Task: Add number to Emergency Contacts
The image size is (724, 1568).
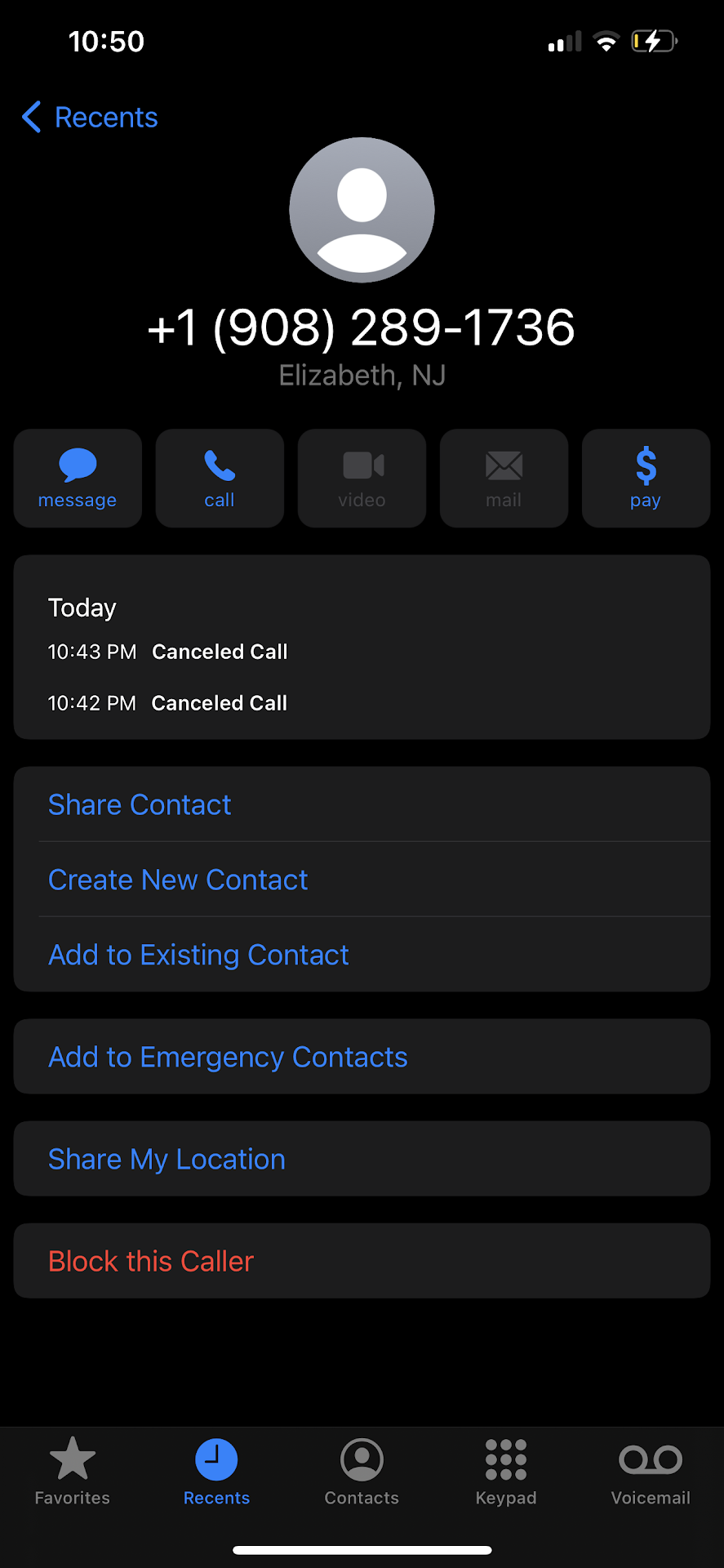Action: pyautogui.click(x=228, y=1057)
